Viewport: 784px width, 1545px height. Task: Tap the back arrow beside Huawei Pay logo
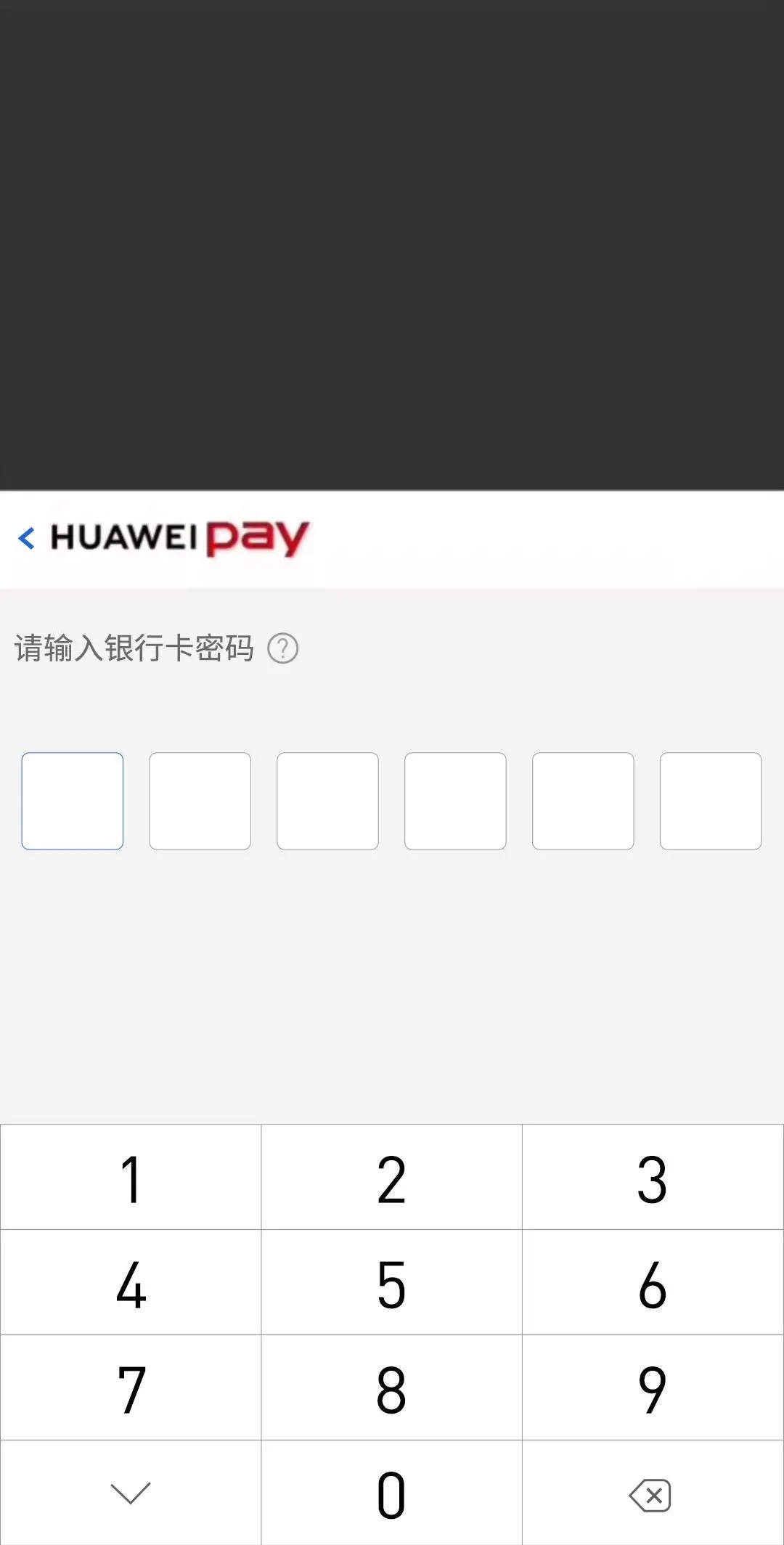tap(28, 538)
